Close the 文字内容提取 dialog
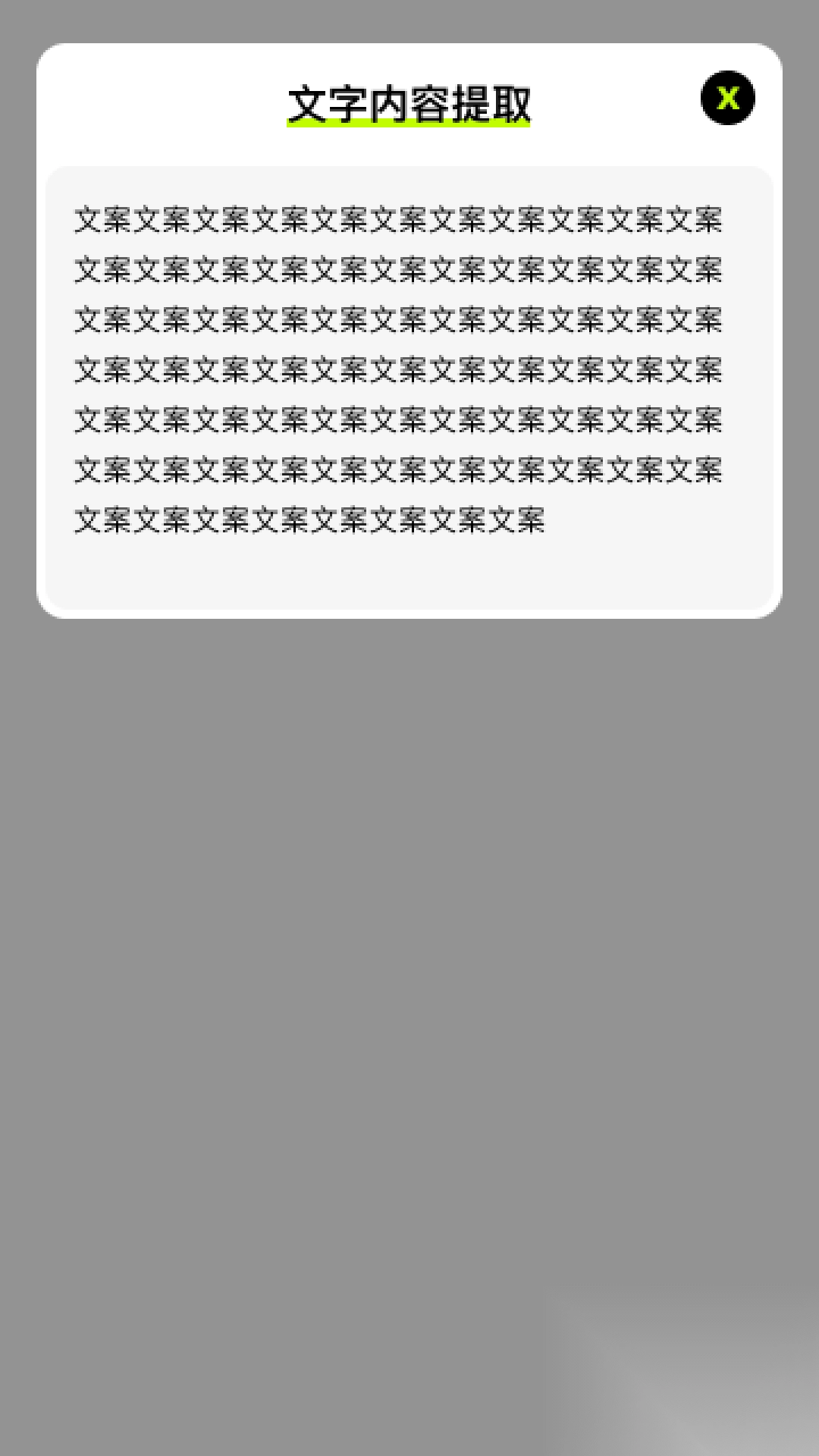819x1456 pixels. (728, 98)
